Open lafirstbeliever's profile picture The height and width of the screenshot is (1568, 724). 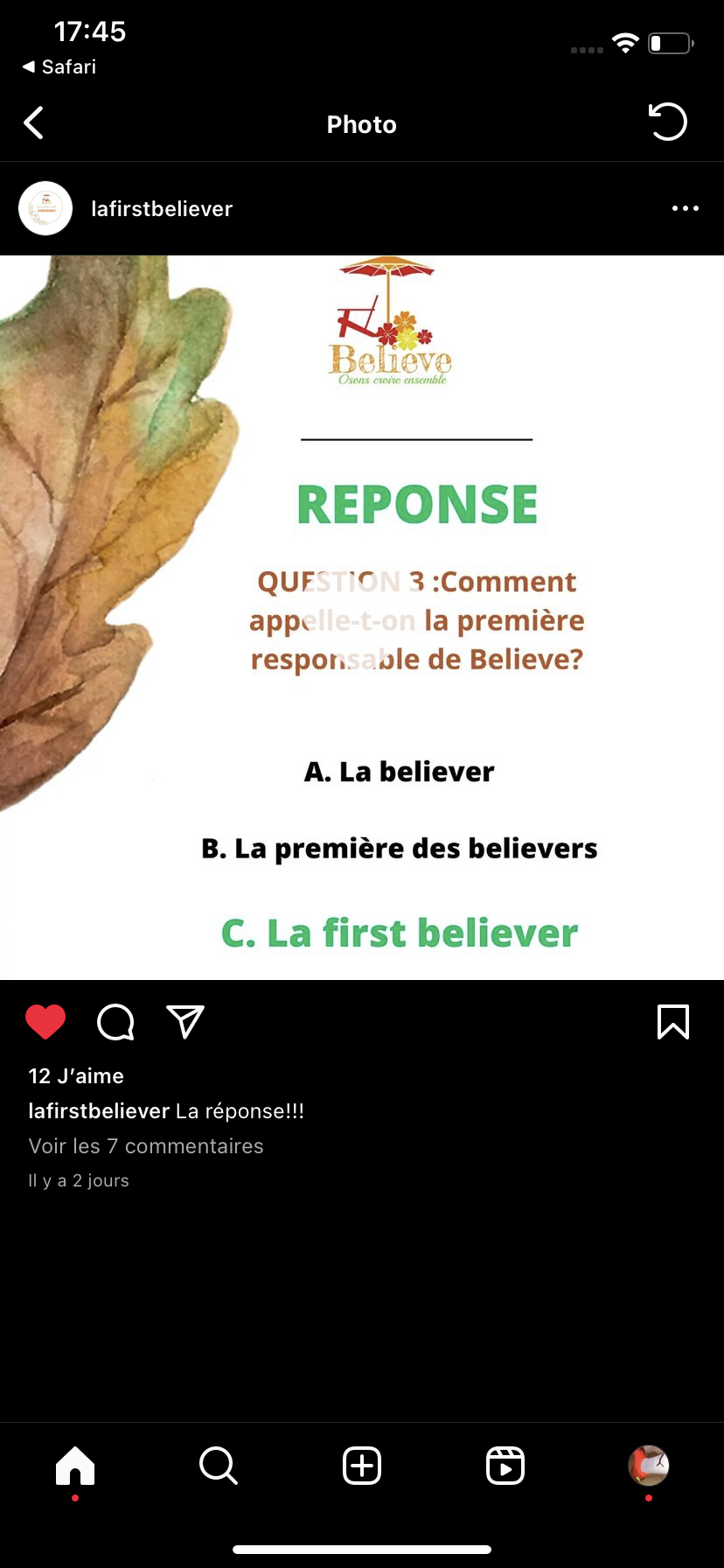pos(45,208)
